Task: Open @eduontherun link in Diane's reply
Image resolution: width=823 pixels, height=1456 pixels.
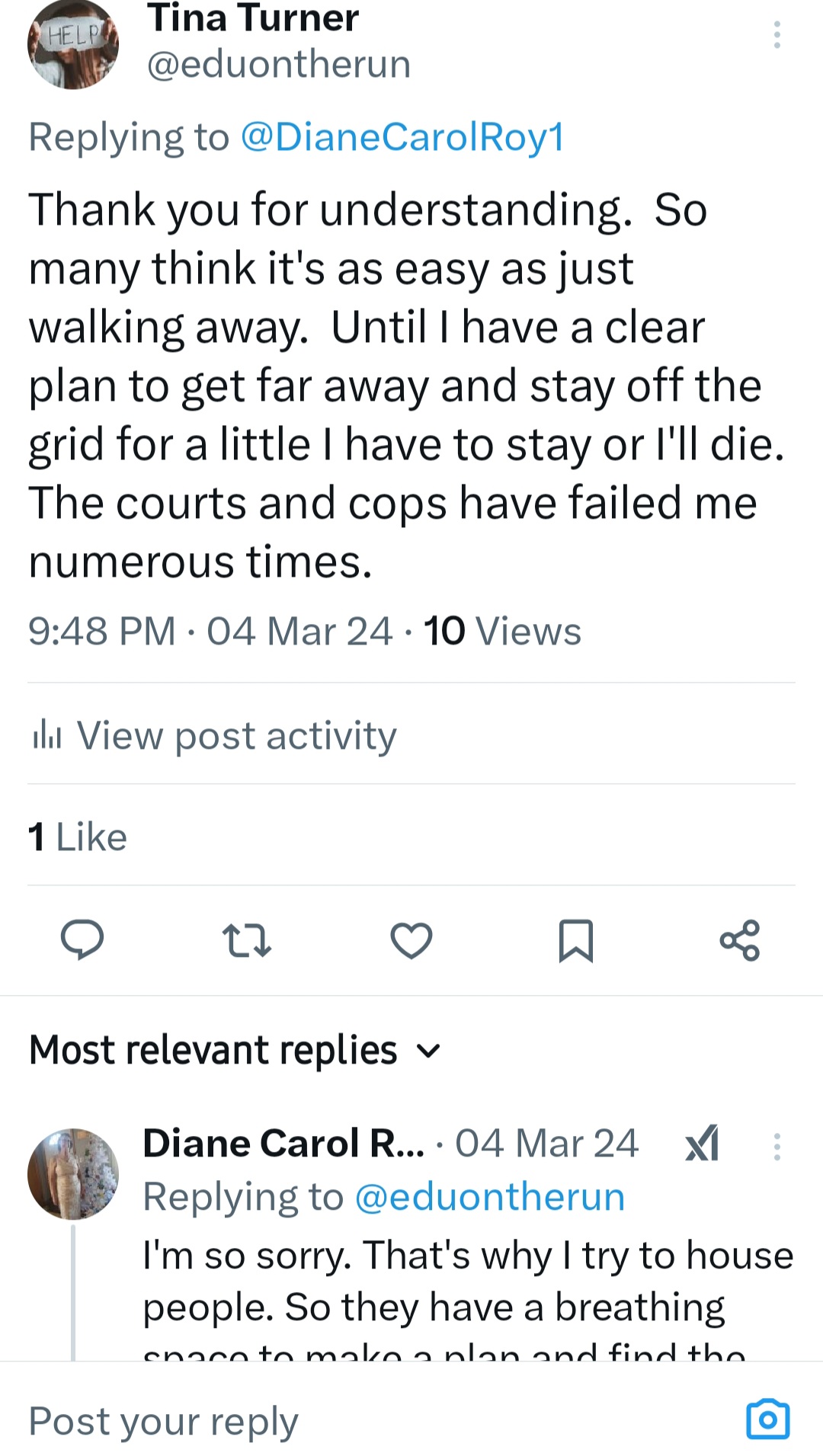Action: (x=489, y=1197)
